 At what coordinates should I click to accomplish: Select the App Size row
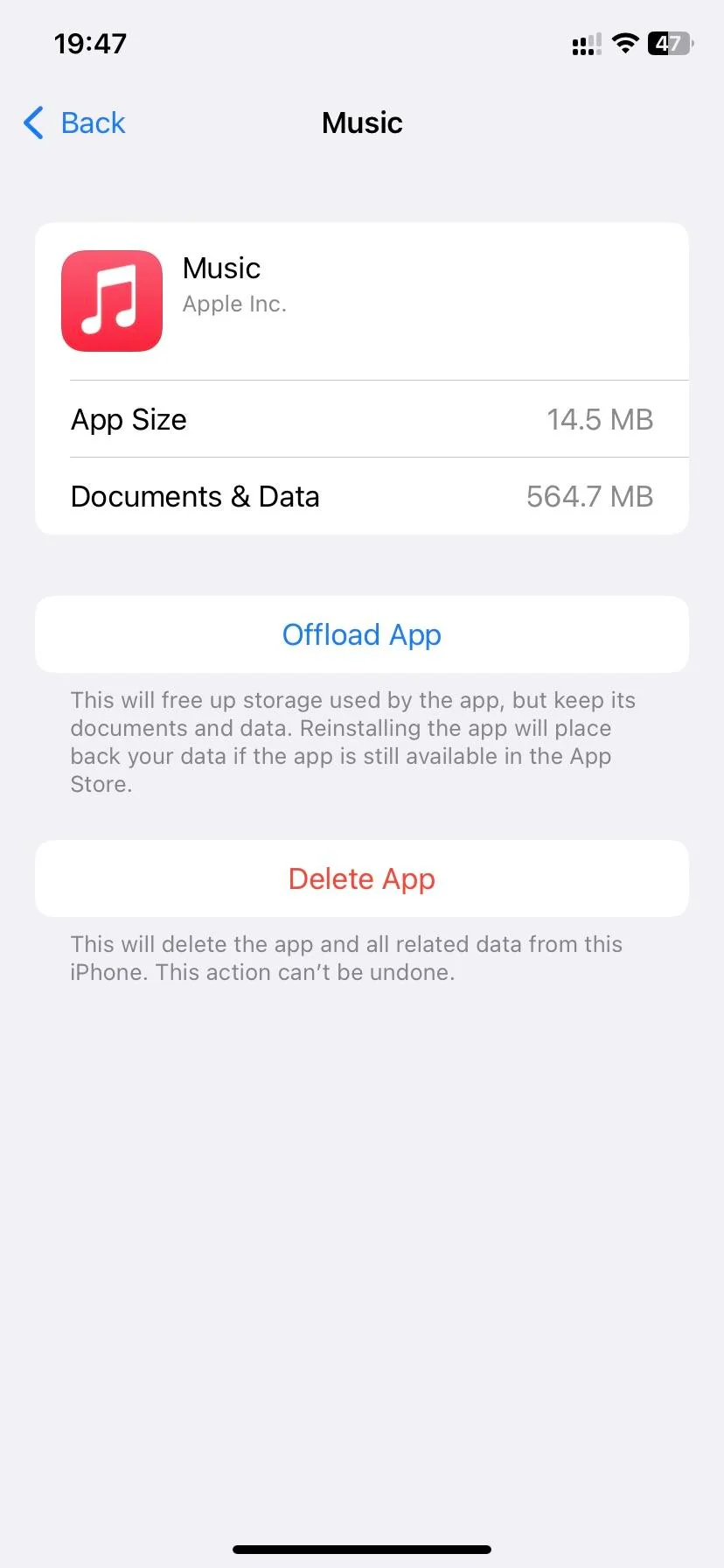pyautogui.click(x=361, y=419)
